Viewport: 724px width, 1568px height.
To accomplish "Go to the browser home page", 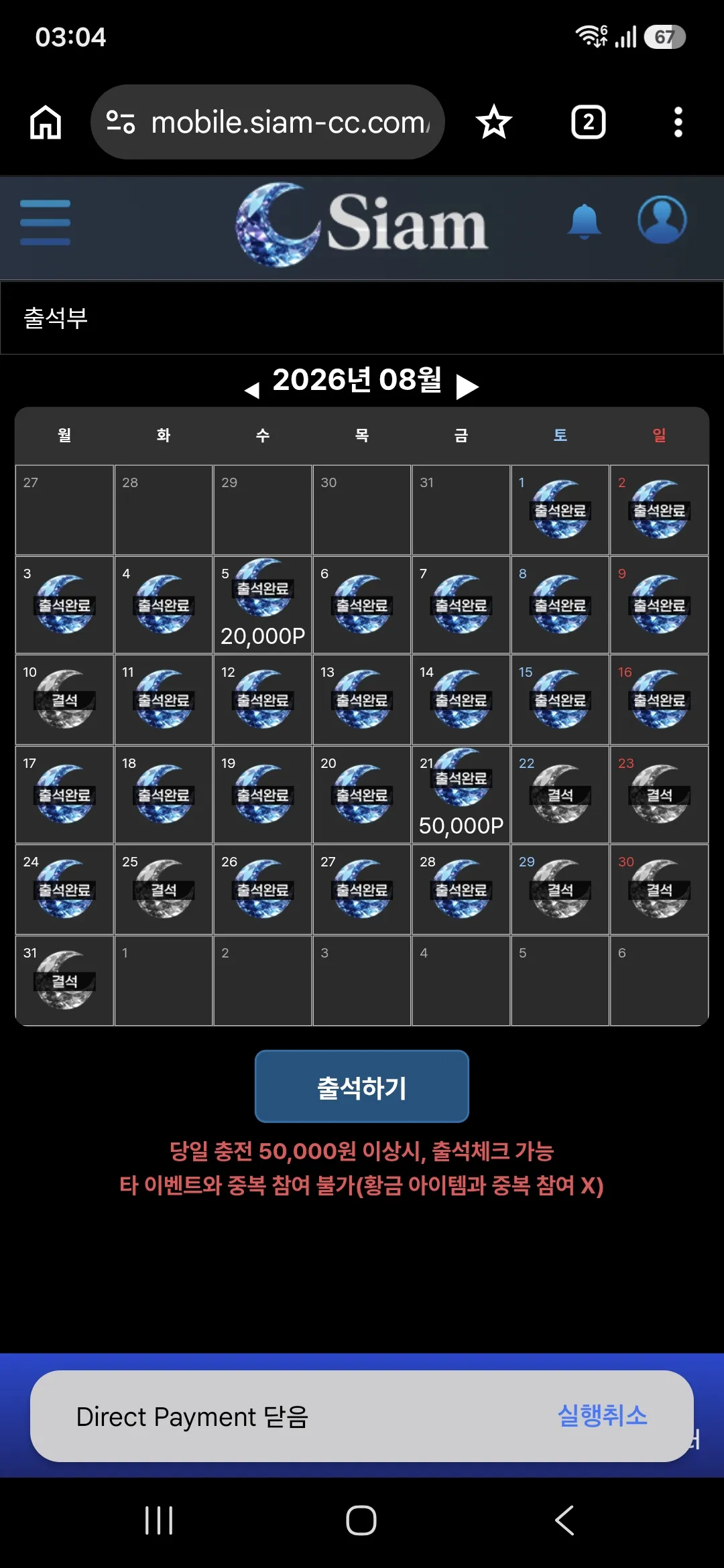I will [x=46, y=122].
